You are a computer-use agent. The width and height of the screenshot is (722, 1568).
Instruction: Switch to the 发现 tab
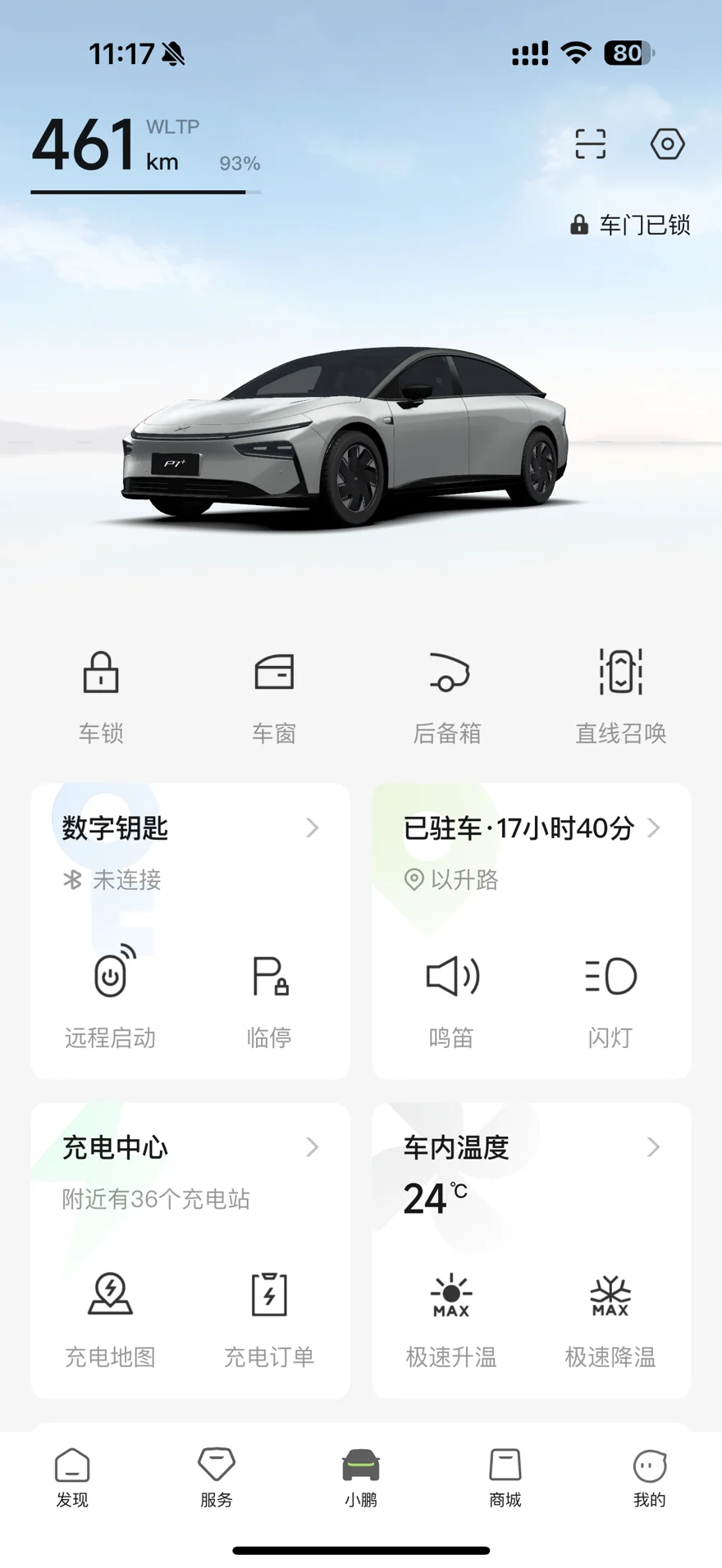pos(72,1477)
